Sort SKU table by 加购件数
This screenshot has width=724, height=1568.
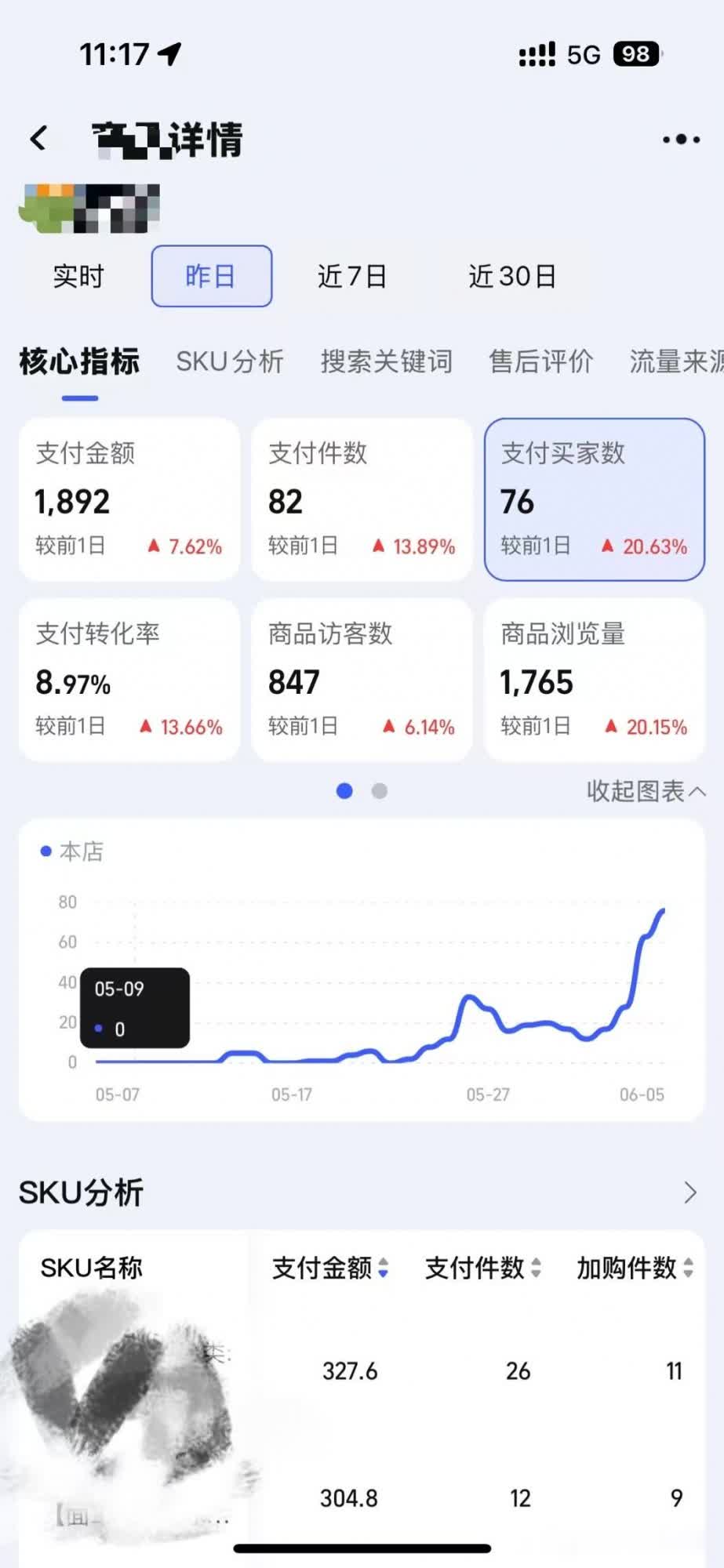click(x=635, y=1268)
